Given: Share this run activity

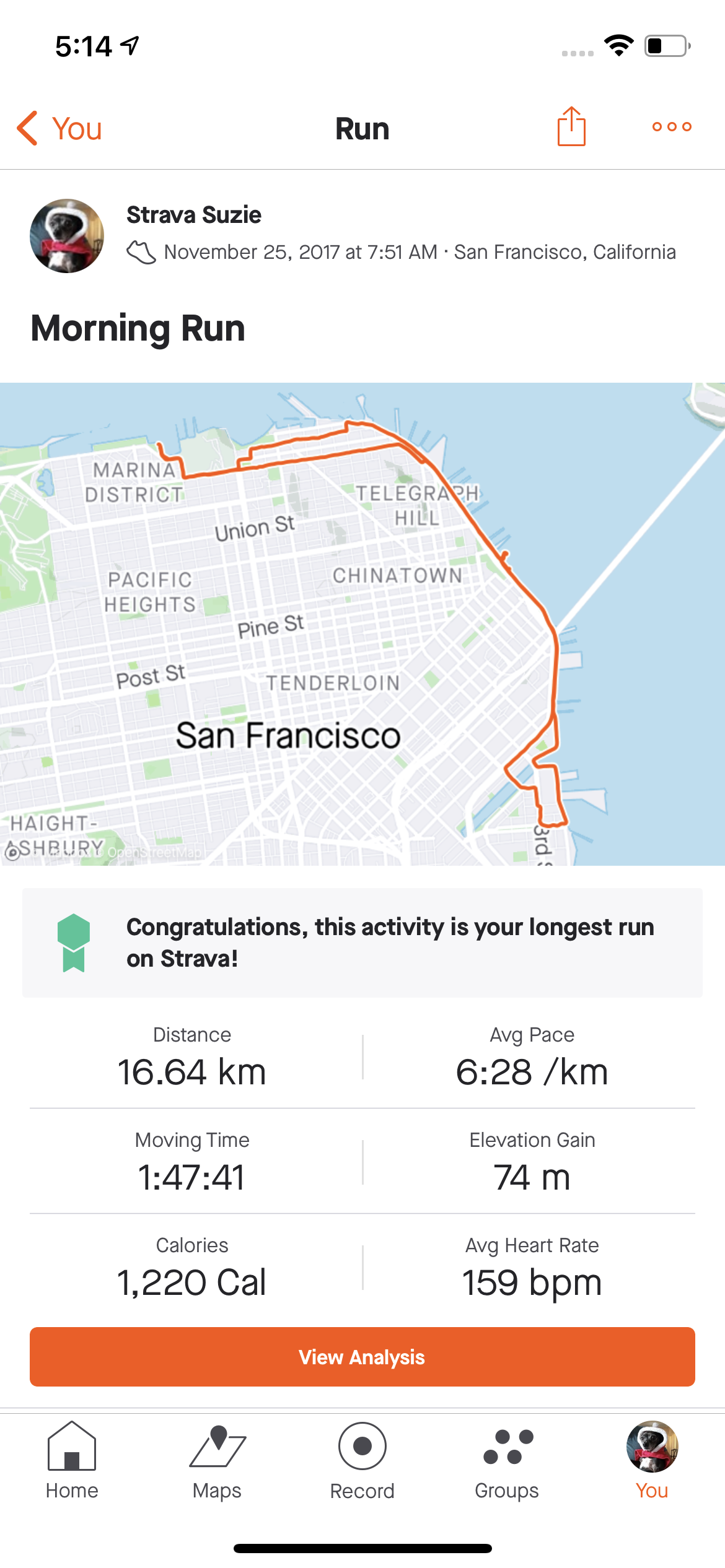Looking at the screenshot, I should click(x=571, y=127).
